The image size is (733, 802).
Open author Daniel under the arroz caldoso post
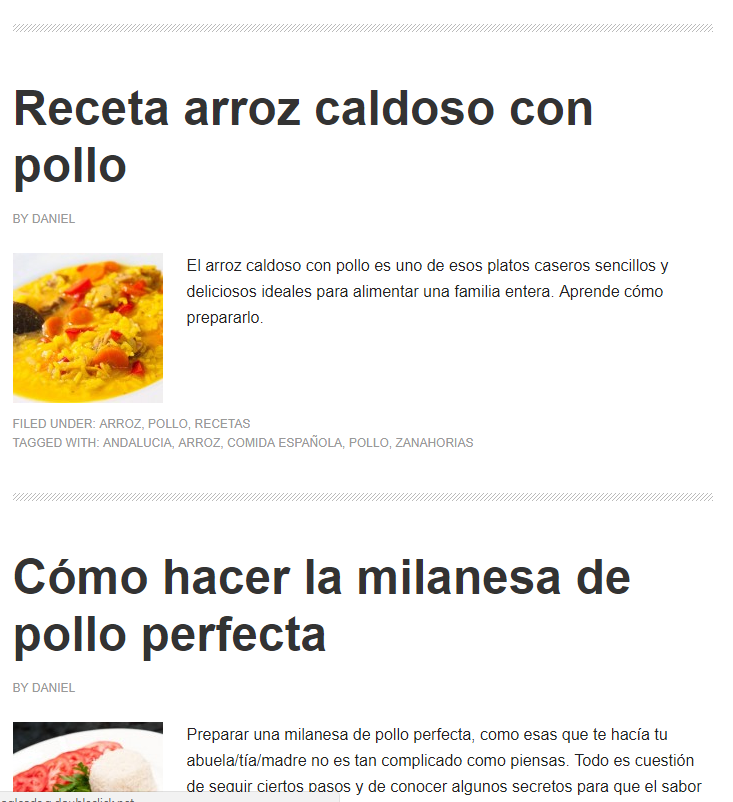pyautogui.click(x=53, y=219)
